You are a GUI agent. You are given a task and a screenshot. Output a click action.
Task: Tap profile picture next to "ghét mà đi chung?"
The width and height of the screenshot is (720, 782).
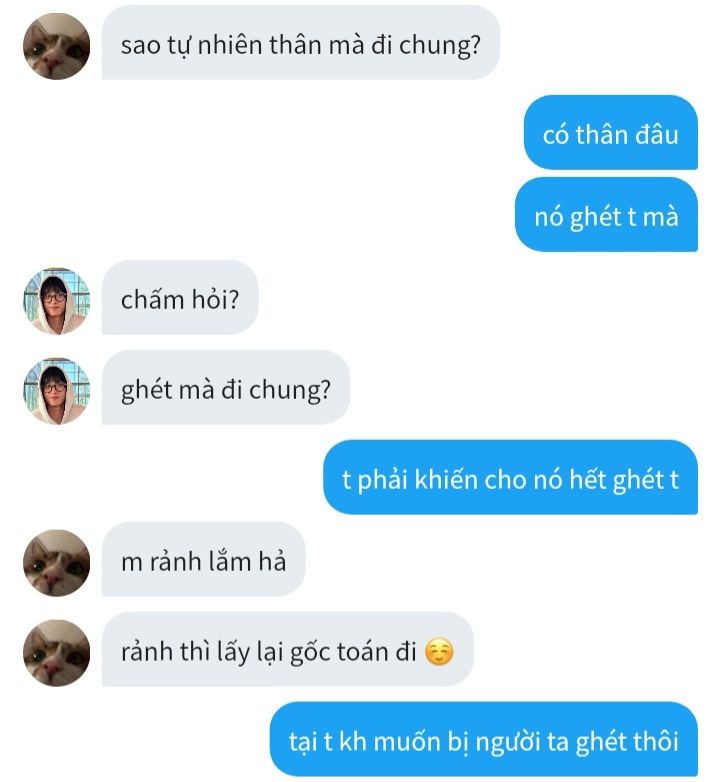(57, 390)
